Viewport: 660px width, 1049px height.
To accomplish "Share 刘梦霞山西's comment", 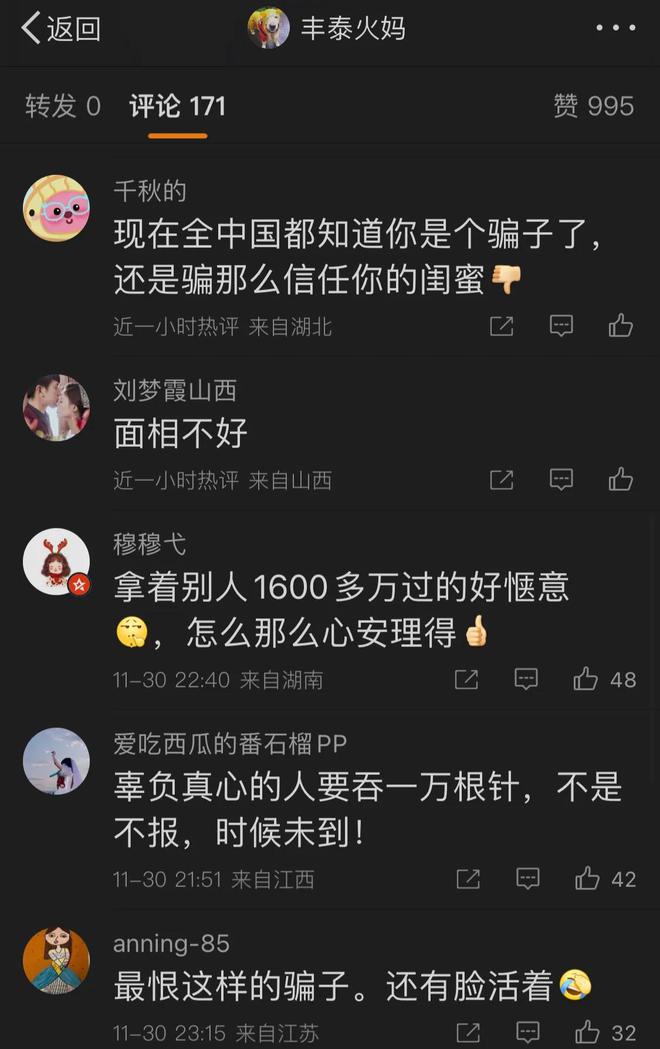I will click(501, 480).
